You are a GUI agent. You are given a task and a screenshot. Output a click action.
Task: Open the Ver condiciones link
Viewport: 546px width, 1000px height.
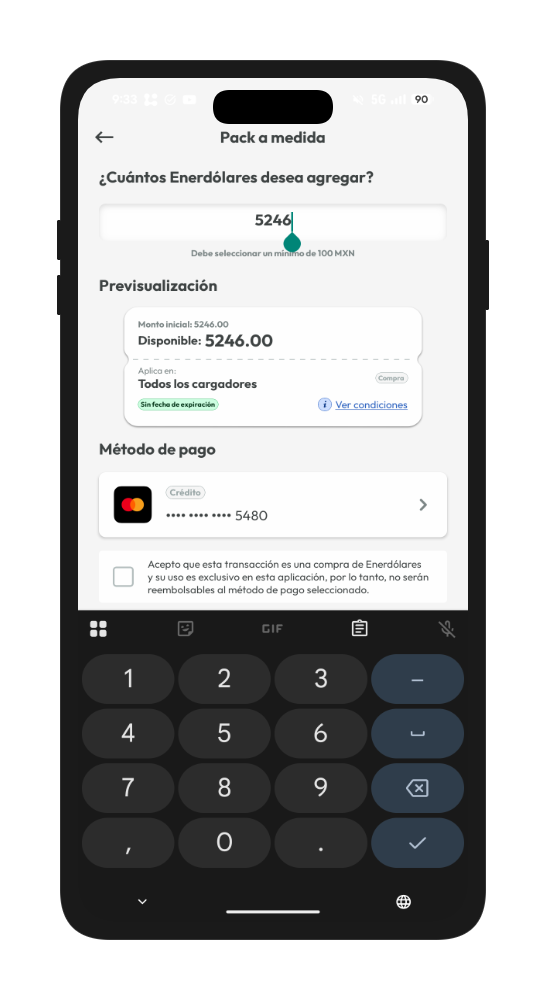click(x=371, y=405)
